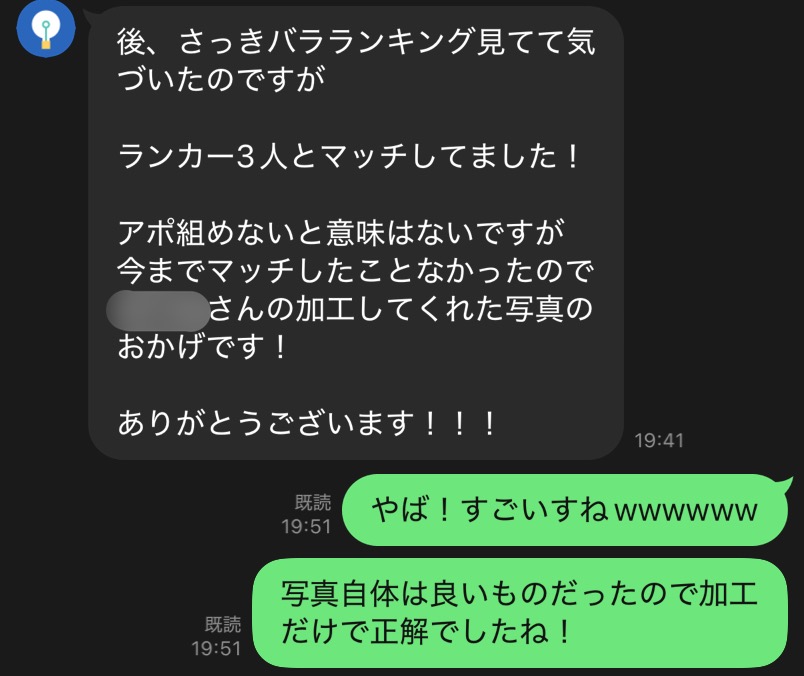Viewport: 804px width, 676px height.
Task: Open the sender's profile avatar
Action: pyautogui.click(x=46, y=27)
